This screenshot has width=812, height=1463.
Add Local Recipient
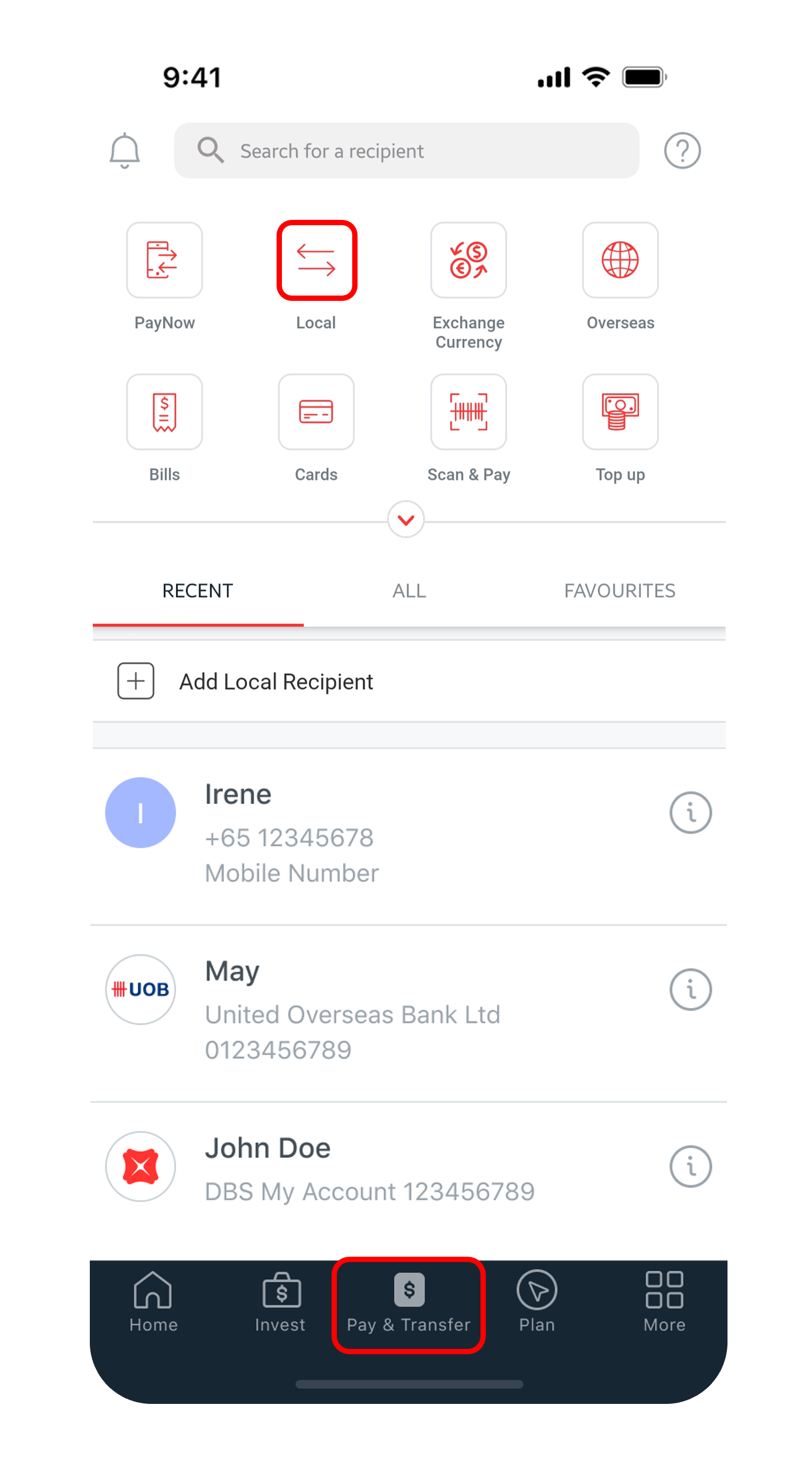pos(276,682)
